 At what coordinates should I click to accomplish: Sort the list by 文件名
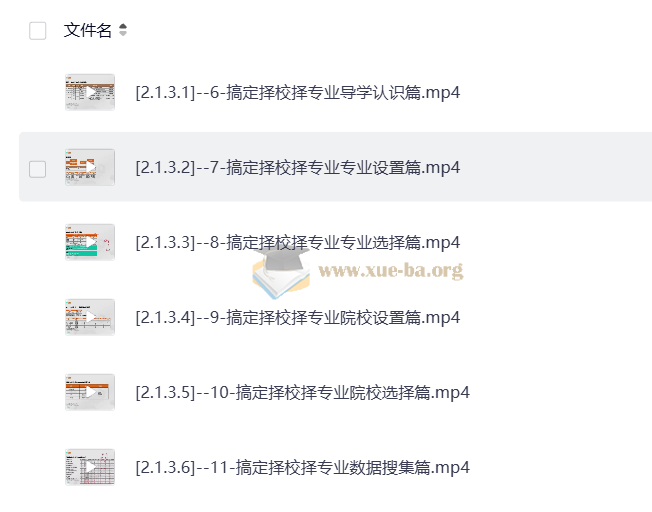123,31
